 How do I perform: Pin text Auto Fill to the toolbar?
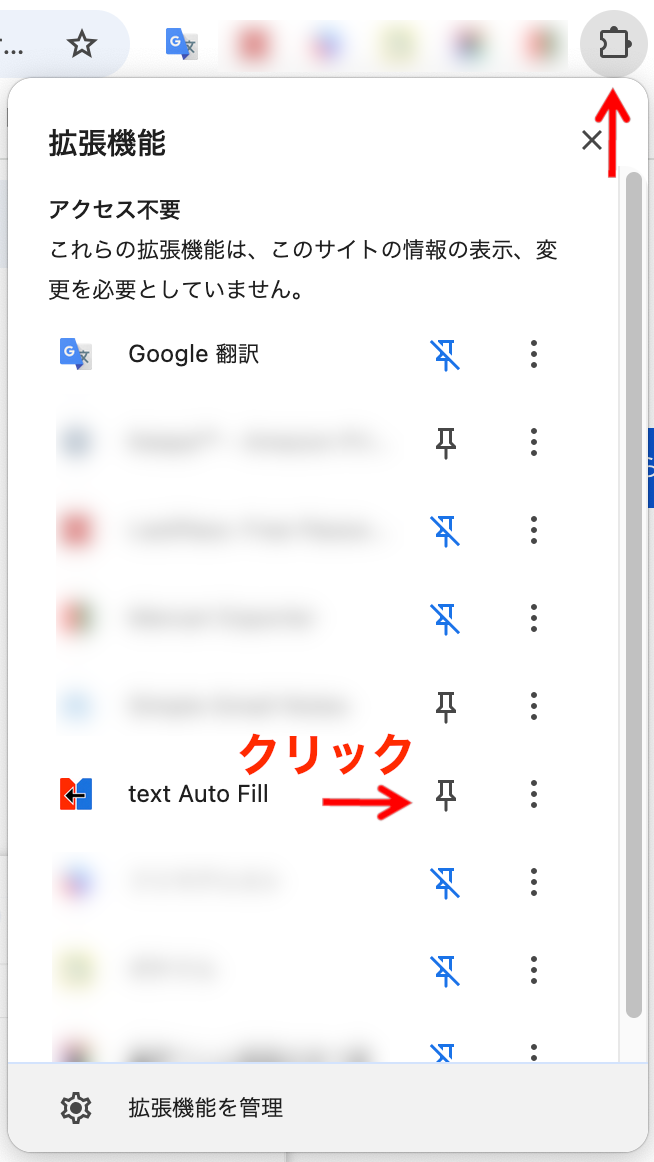[446, 795]
